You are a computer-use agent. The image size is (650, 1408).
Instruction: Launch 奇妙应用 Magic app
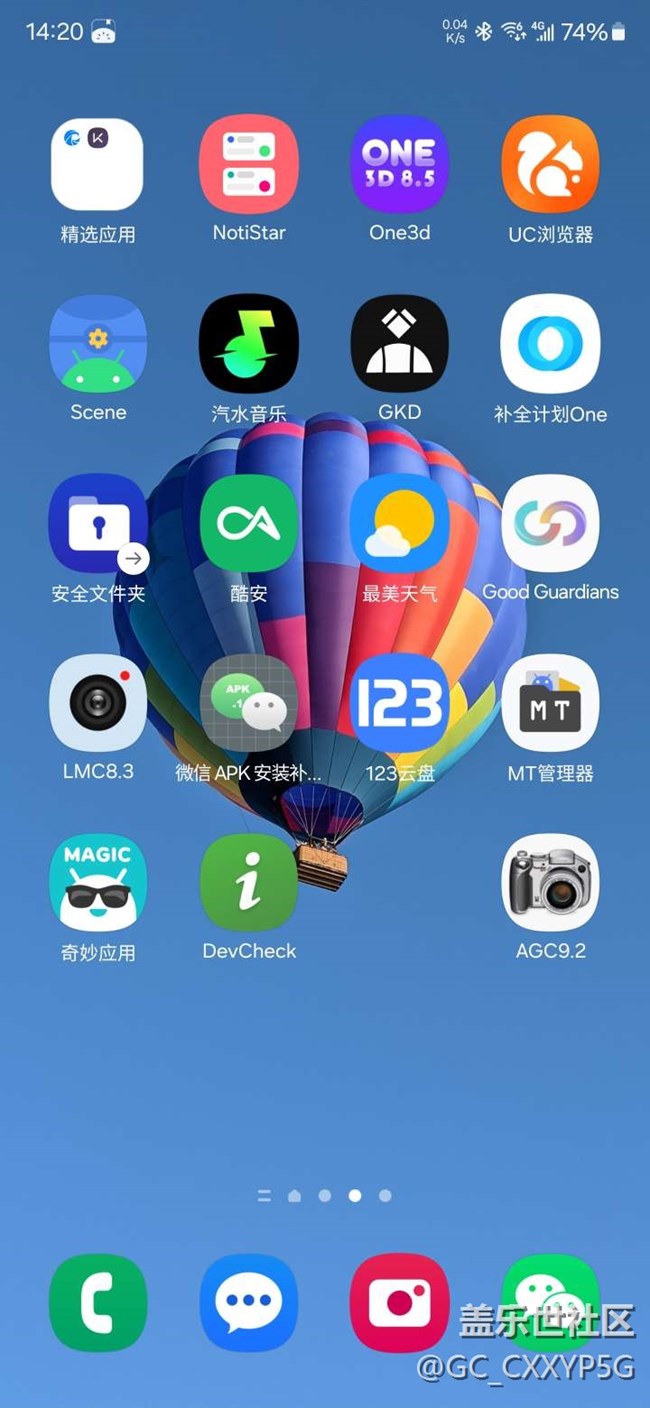97,883
